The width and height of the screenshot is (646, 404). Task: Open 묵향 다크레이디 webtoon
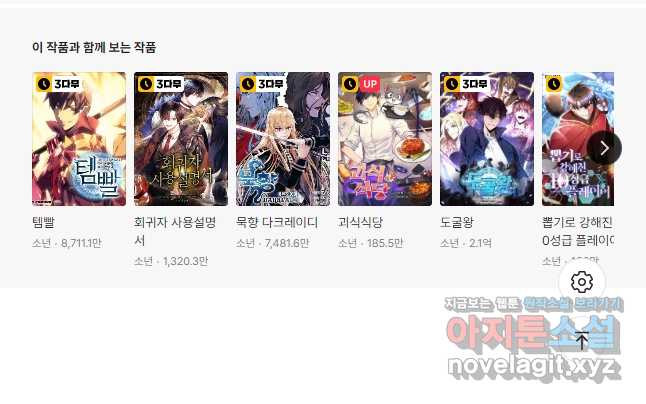pyautogui.click(x=283, y=139)
